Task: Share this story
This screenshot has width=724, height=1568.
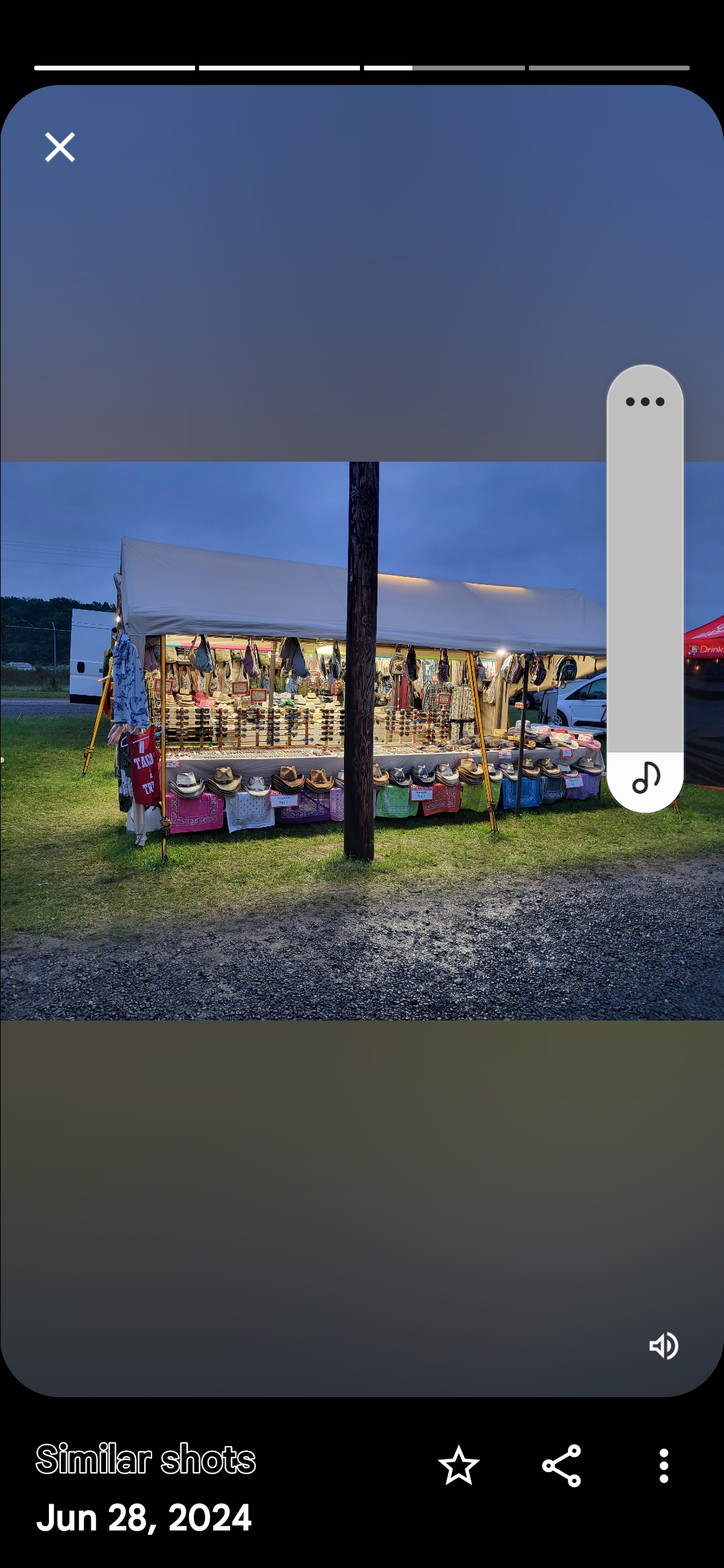Action: coord(561,1465)
